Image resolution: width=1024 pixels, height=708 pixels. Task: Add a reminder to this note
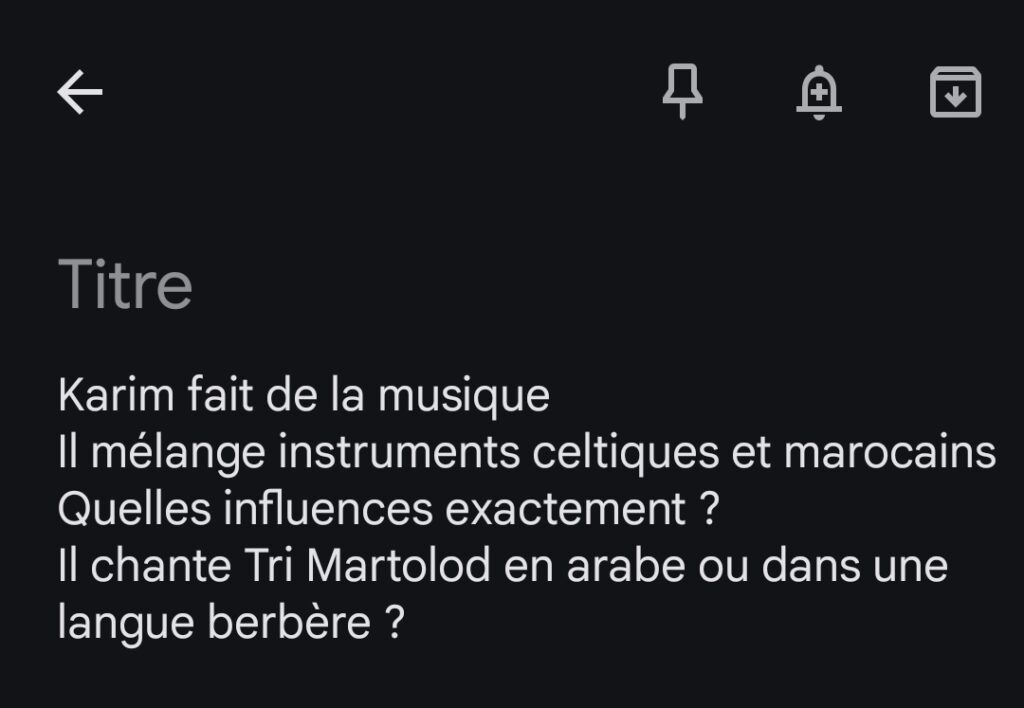[819, 93]
